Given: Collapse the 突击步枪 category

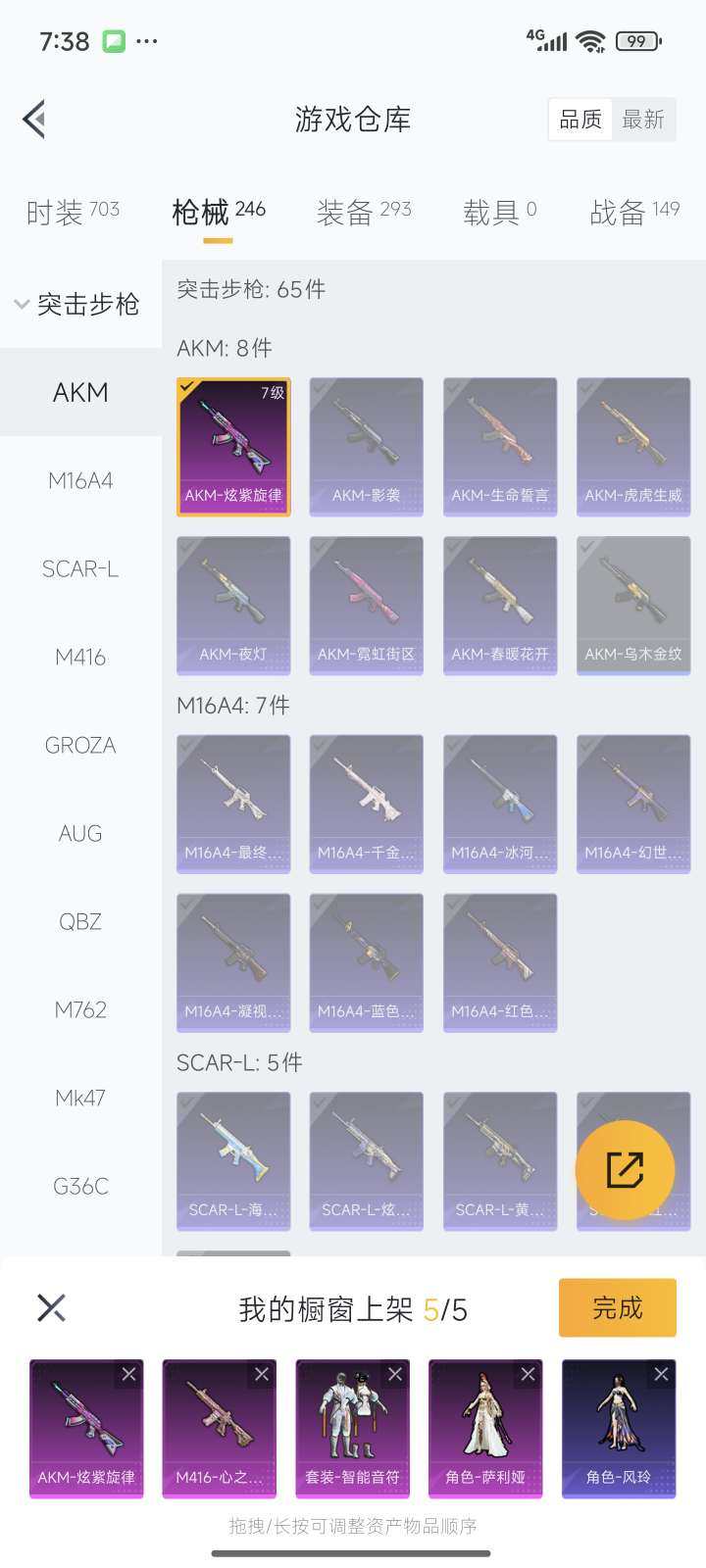Looking at the screenshot, I should coord(78,305).
